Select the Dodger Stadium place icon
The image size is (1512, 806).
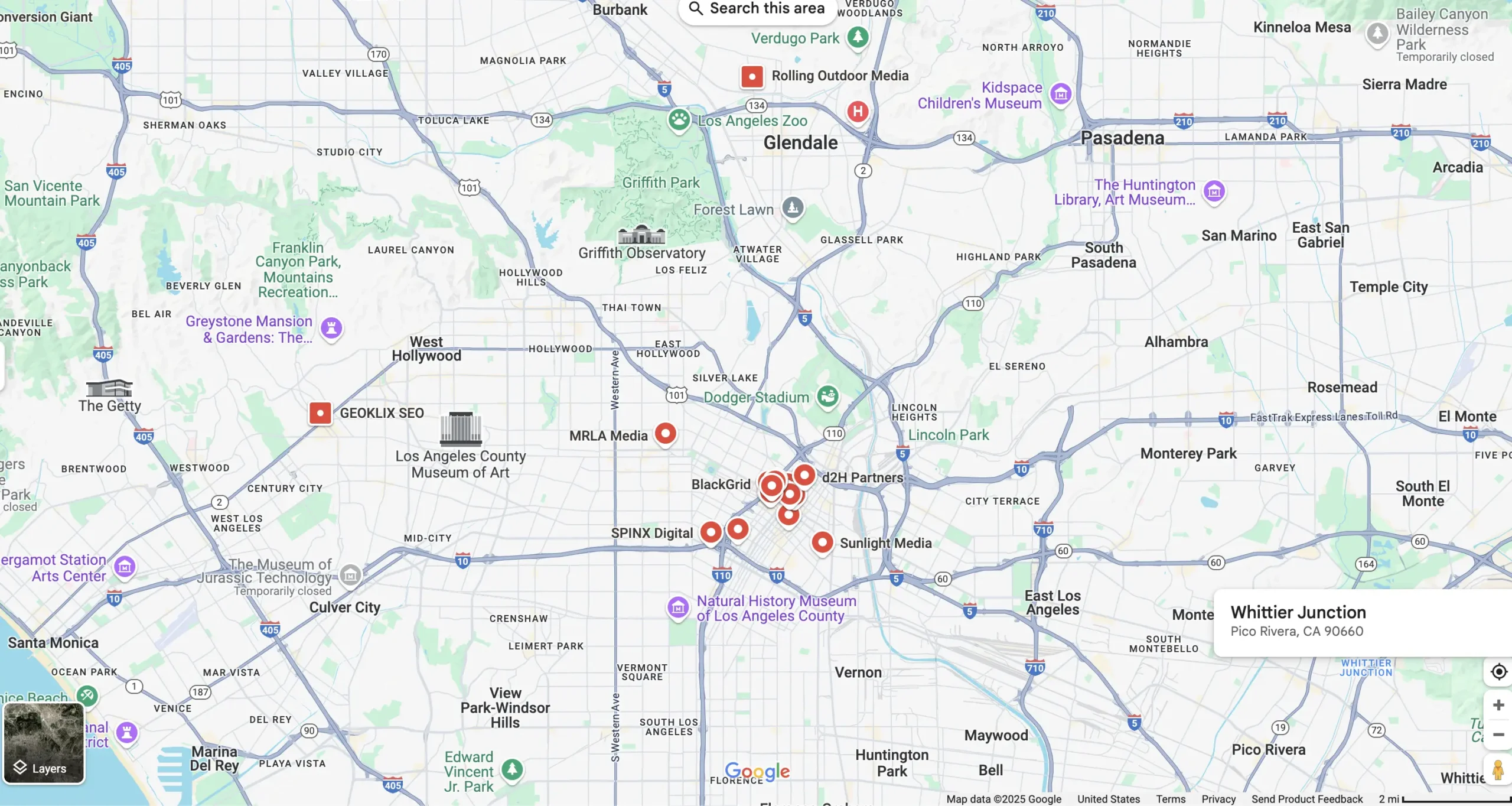(x=828, y=396)
